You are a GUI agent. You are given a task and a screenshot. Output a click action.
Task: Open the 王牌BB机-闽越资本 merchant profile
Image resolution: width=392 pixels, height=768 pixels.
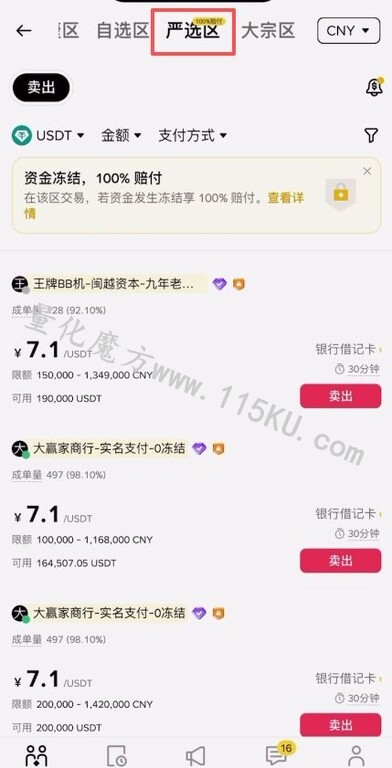click(x=113, y=284)
